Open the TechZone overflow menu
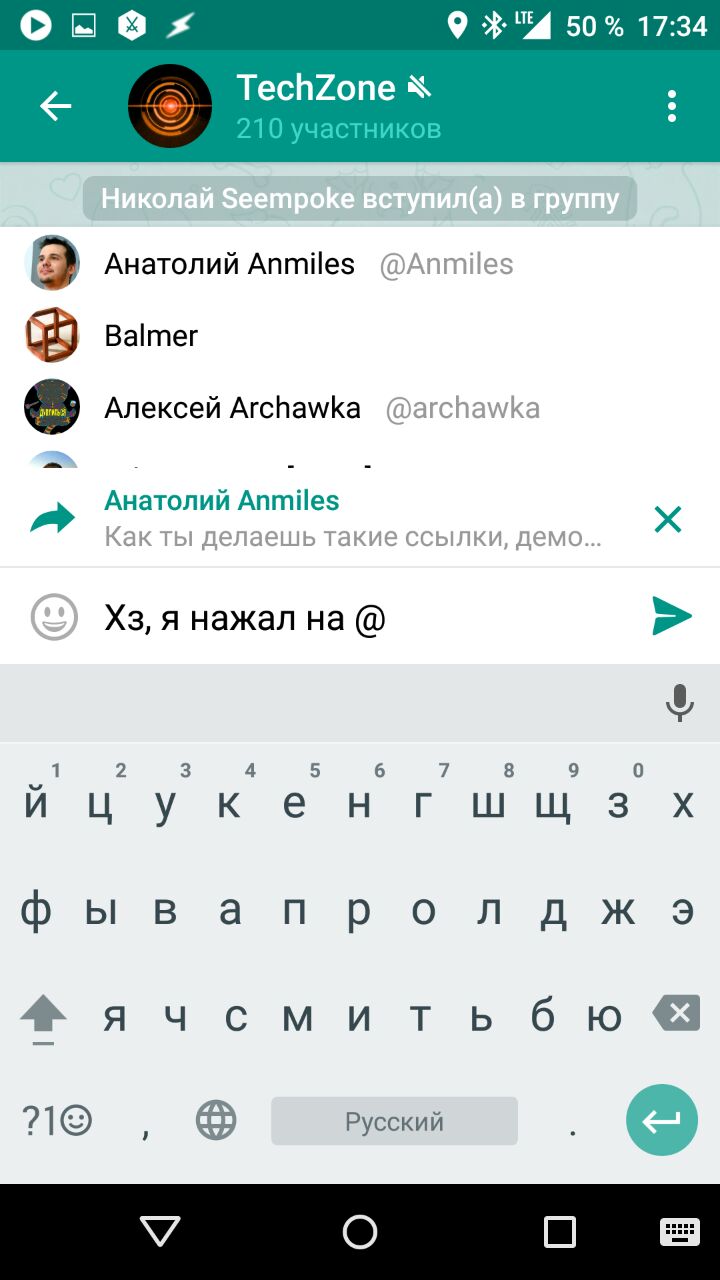This screenshot has width=720, height=1280. (671, 106)
